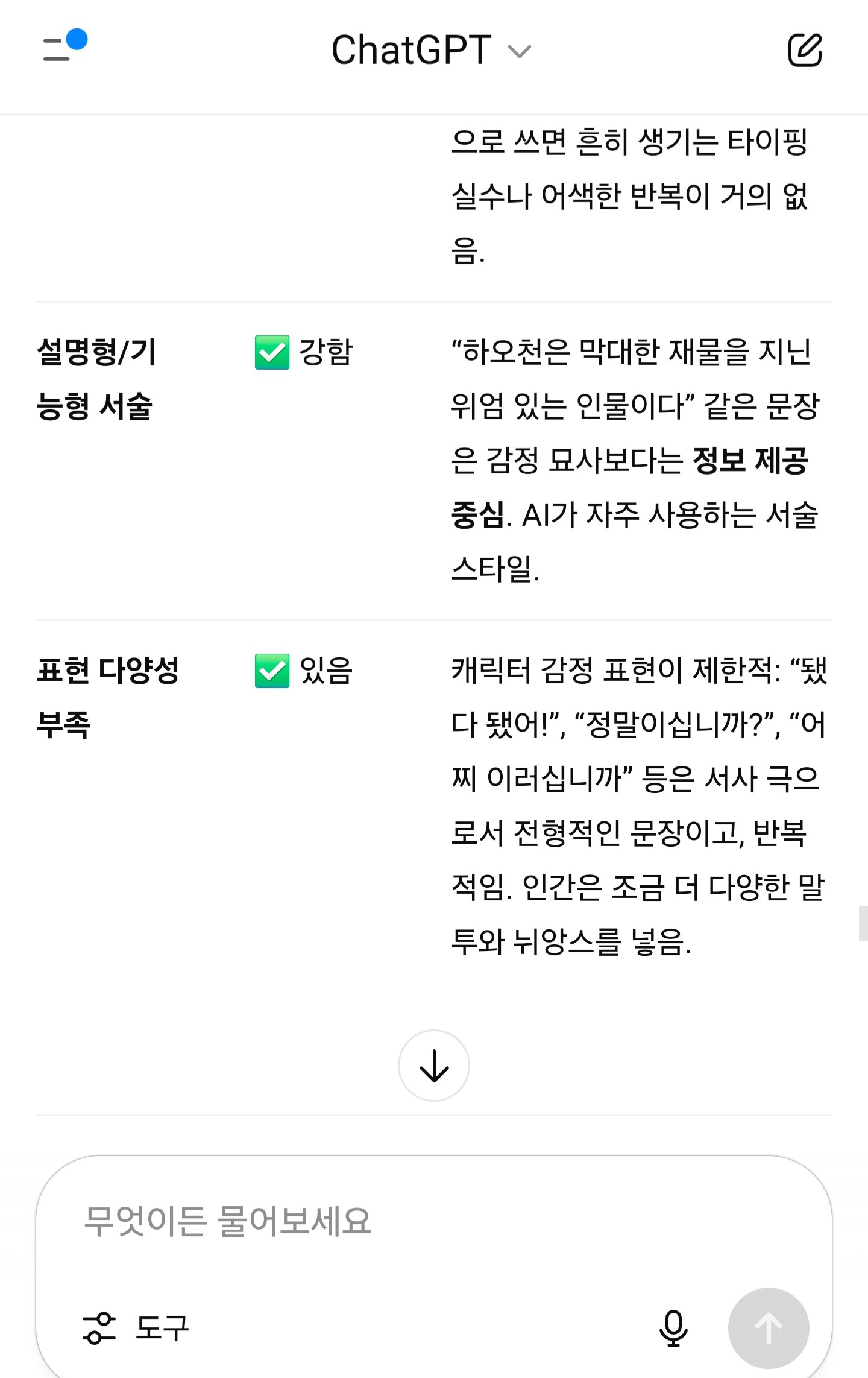Start voice input with the microphone
This screenshot has height=1378, width=868.
673,1328
